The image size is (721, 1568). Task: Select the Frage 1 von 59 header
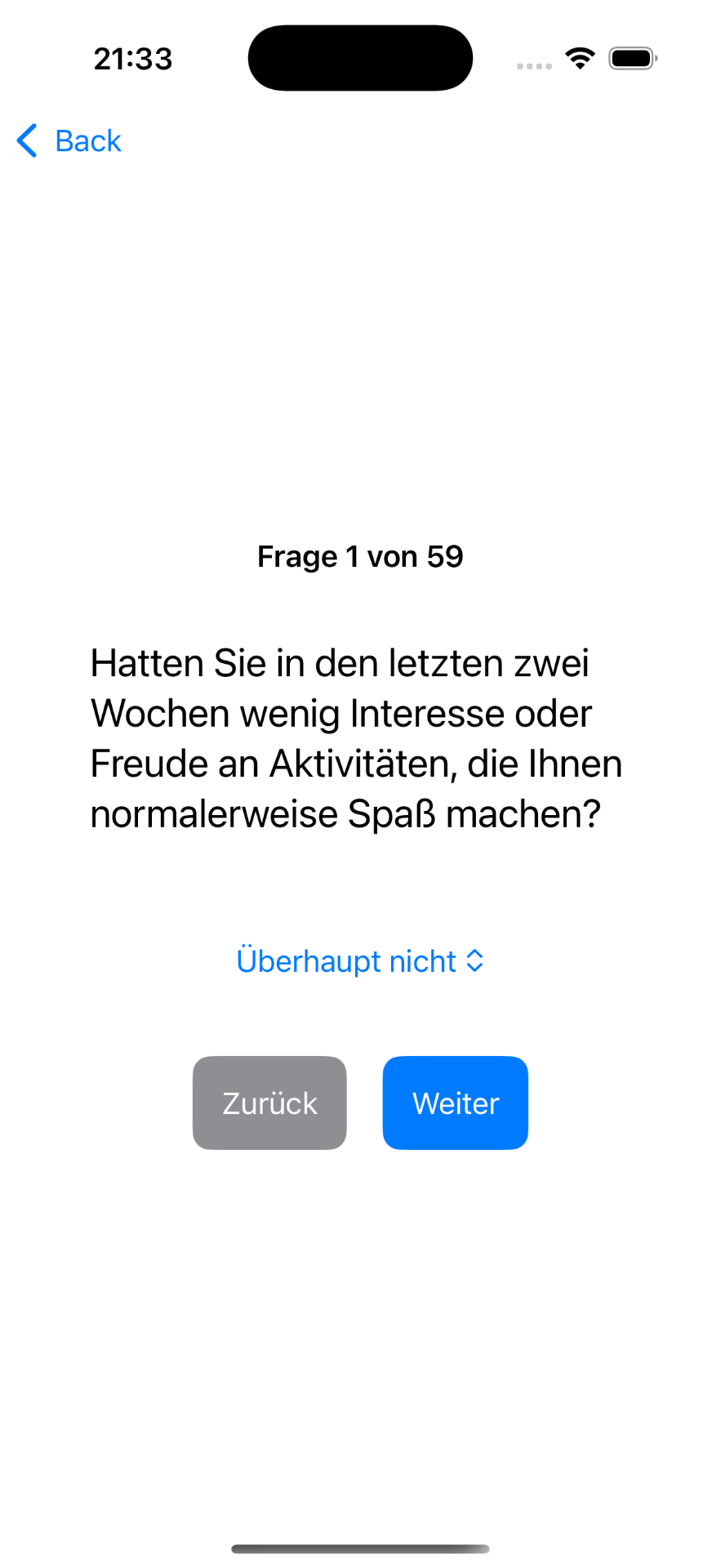[x=360, y=556]
